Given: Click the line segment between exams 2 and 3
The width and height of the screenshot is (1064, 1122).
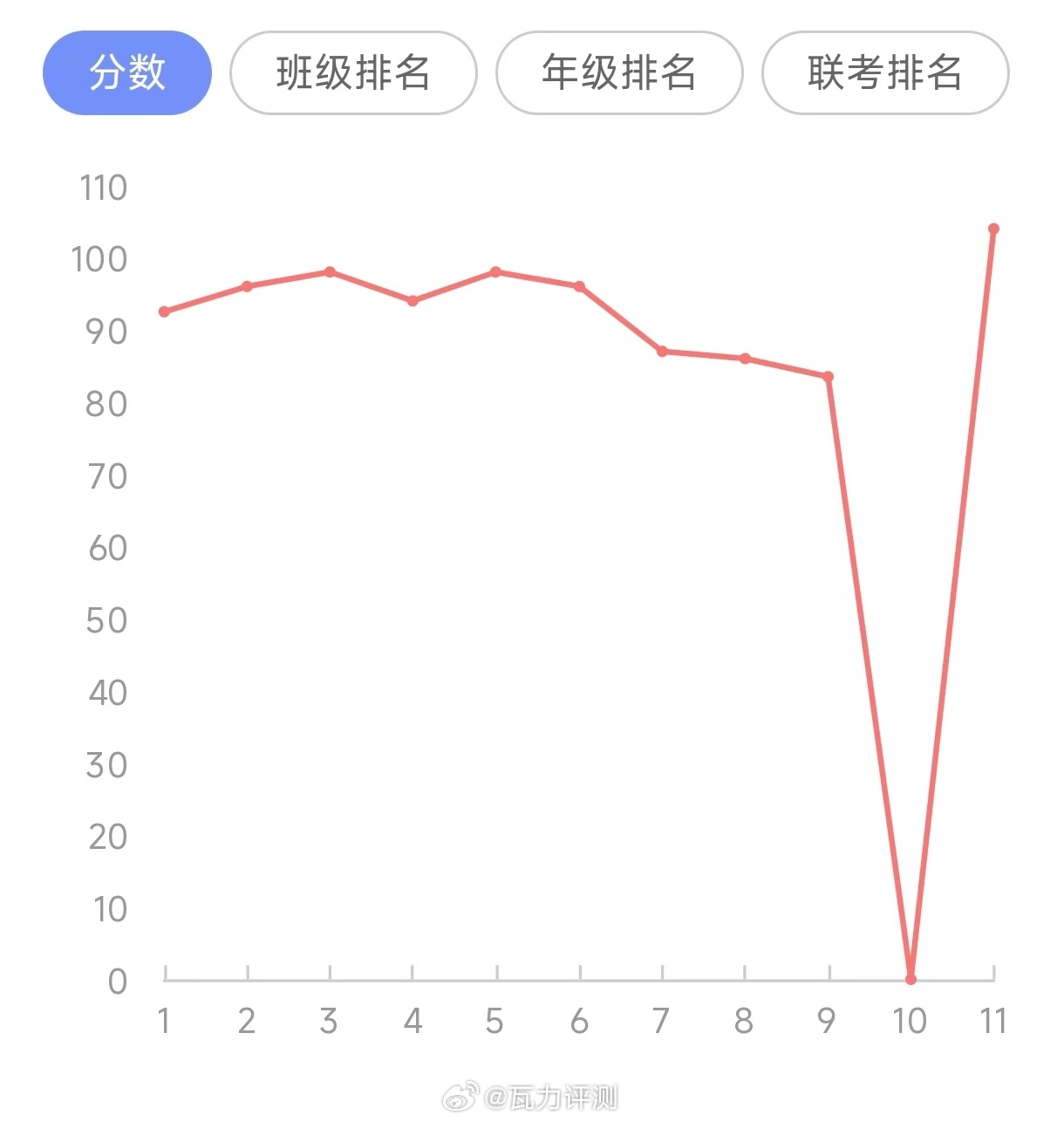Looking at the screenshot, I should point(288,277).
